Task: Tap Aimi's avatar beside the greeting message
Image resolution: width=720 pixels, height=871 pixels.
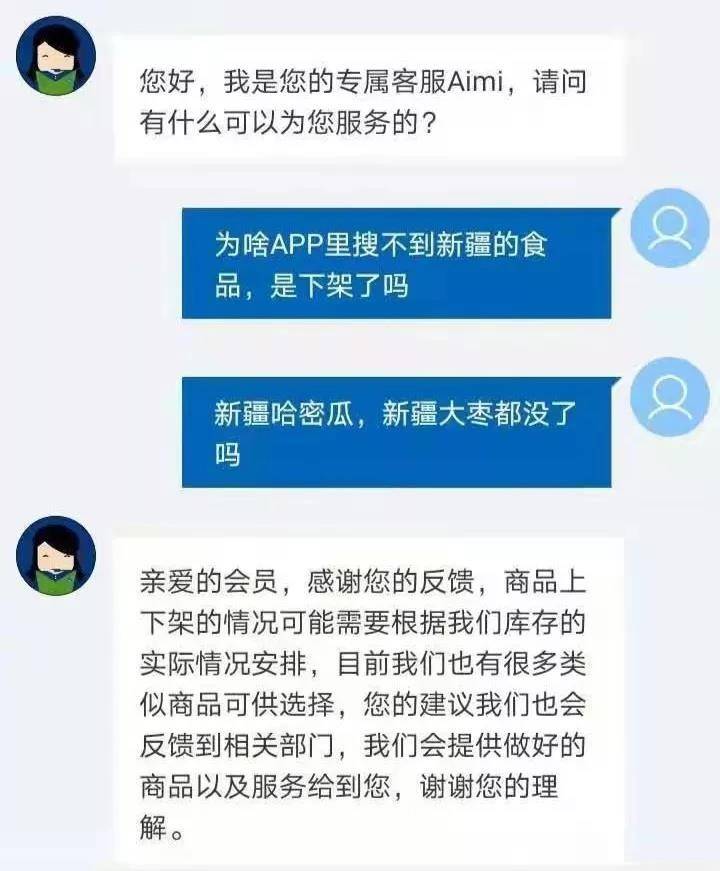Action: [58, 57]
